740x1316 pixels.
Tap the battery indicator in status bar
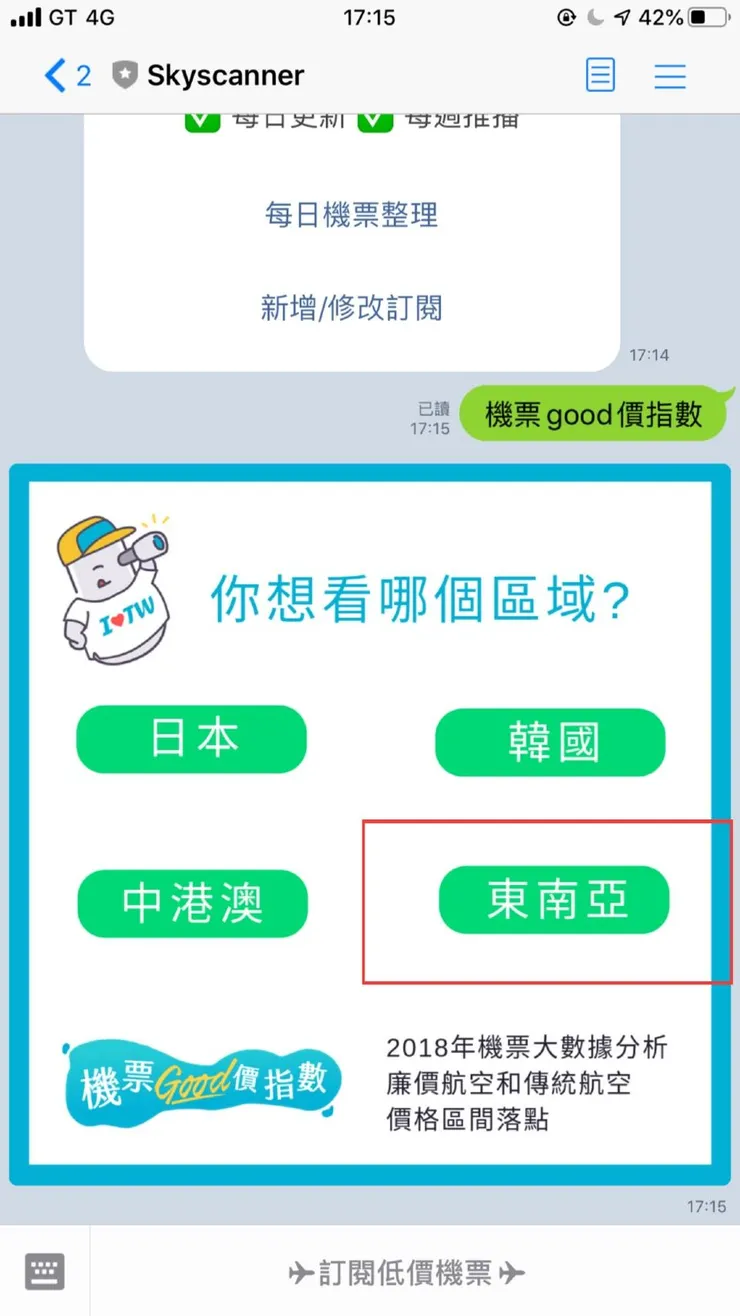(706, 16)
